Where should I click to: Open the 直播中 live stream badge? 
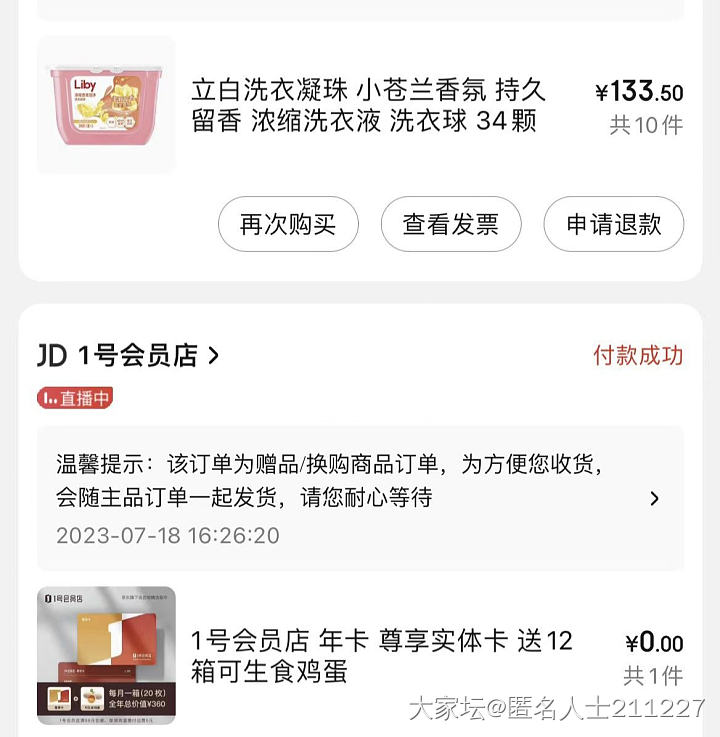pos(75,398)
